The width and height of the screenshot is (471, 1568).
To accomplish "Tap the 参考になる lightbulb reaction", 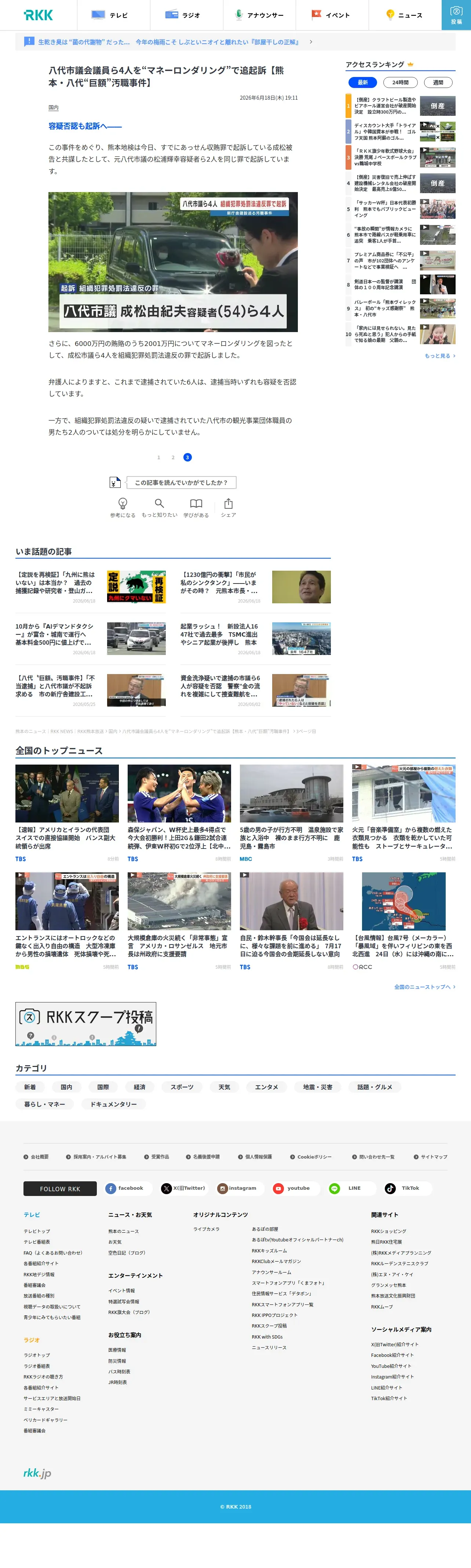I will [123, 507].
